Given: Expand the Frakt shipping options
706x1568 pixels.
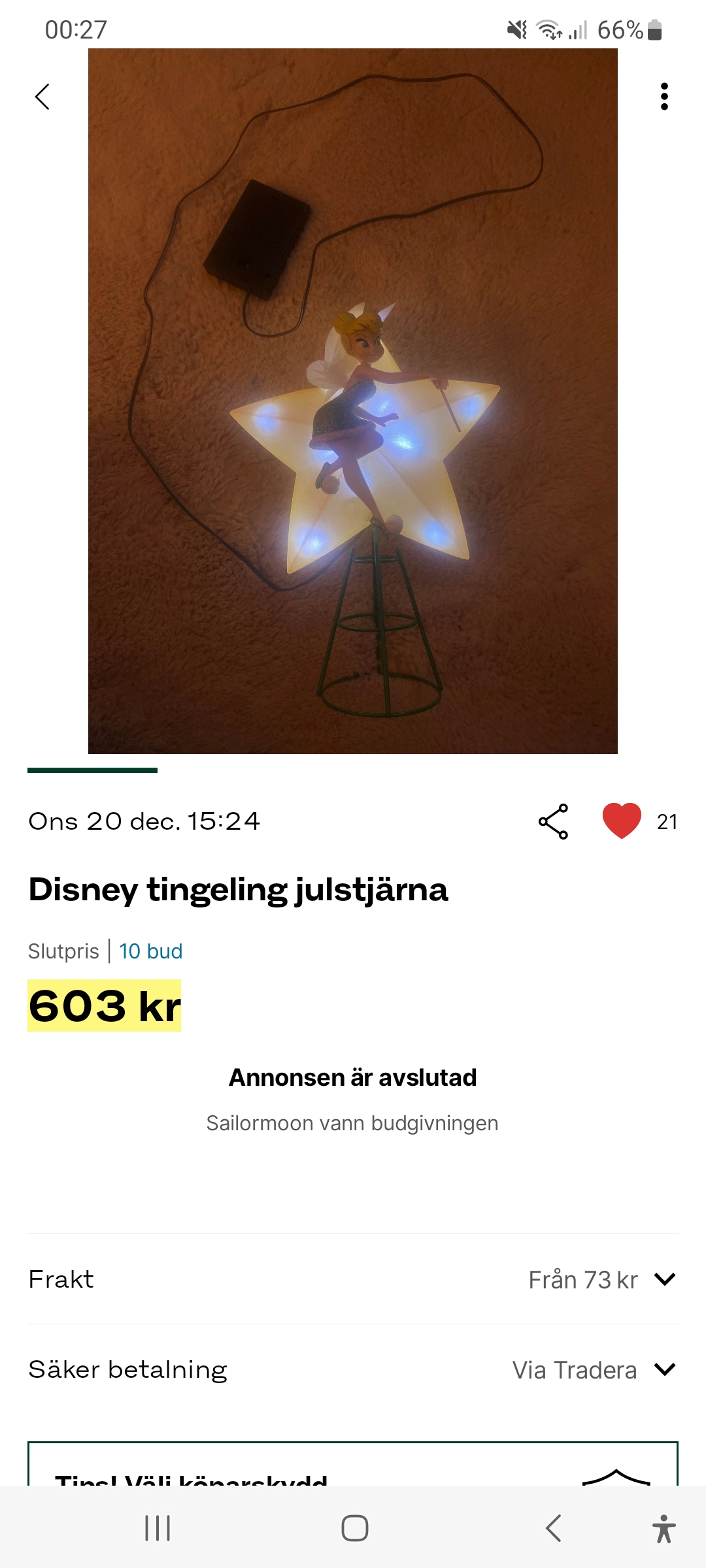Looking at the screenshot, I should (664, 1279).
